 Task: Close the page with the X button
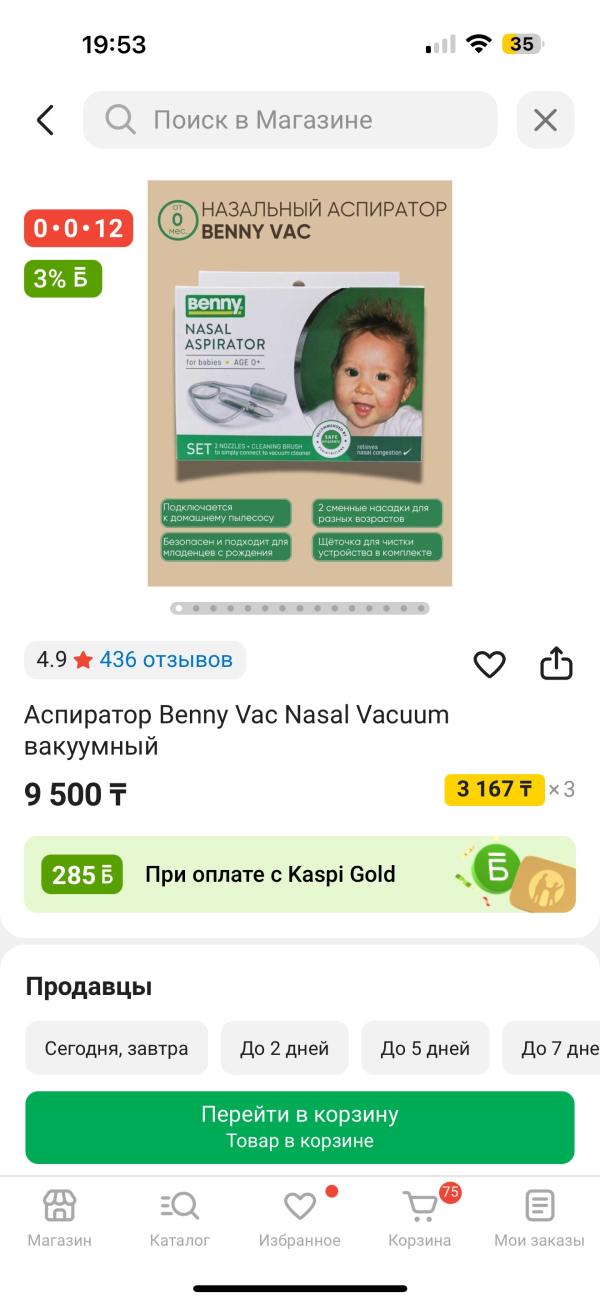[545, 120]
